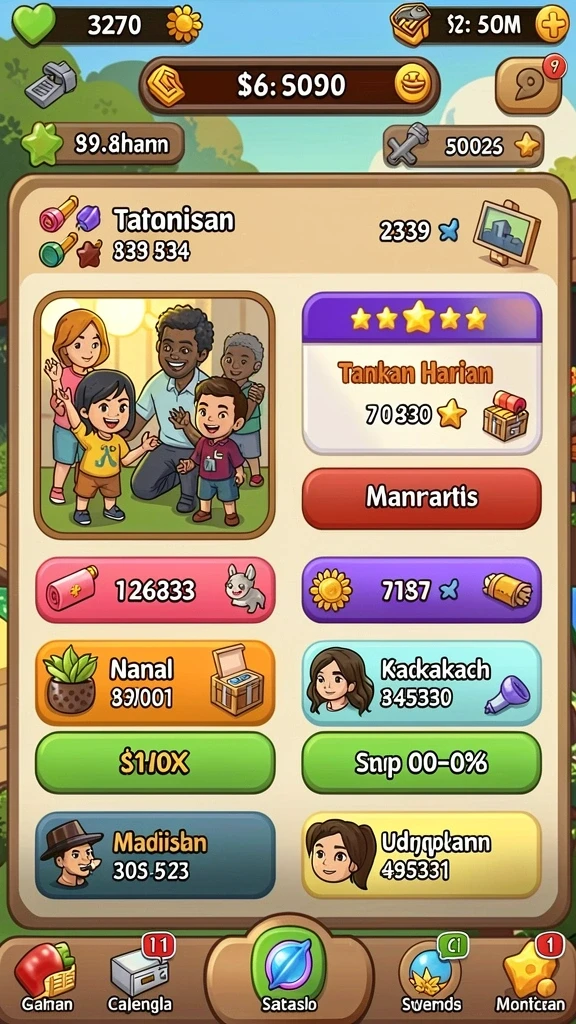Tap the framed picture icon beside 2339

tap(505, 232)
